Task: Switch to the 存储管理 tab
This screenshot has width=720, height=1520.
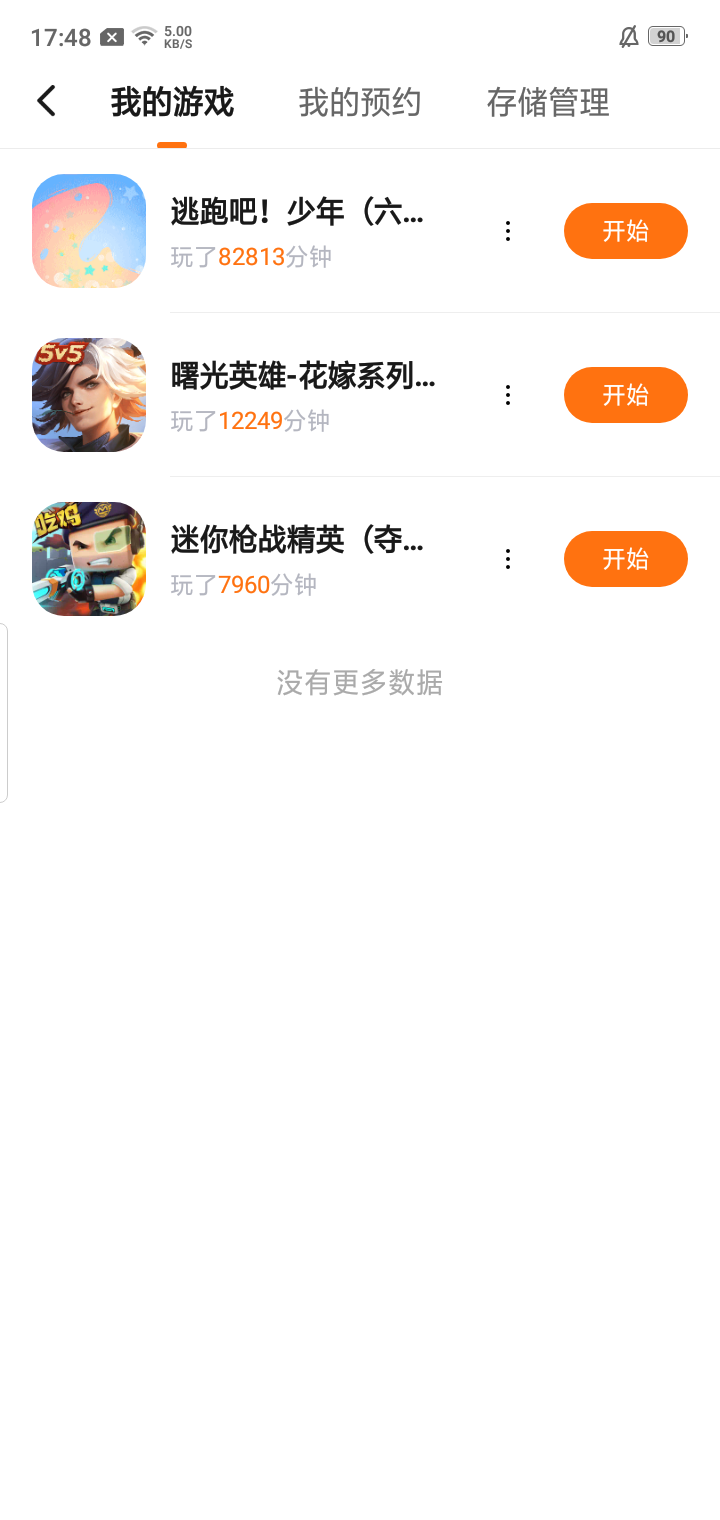Action: [548, 103]
